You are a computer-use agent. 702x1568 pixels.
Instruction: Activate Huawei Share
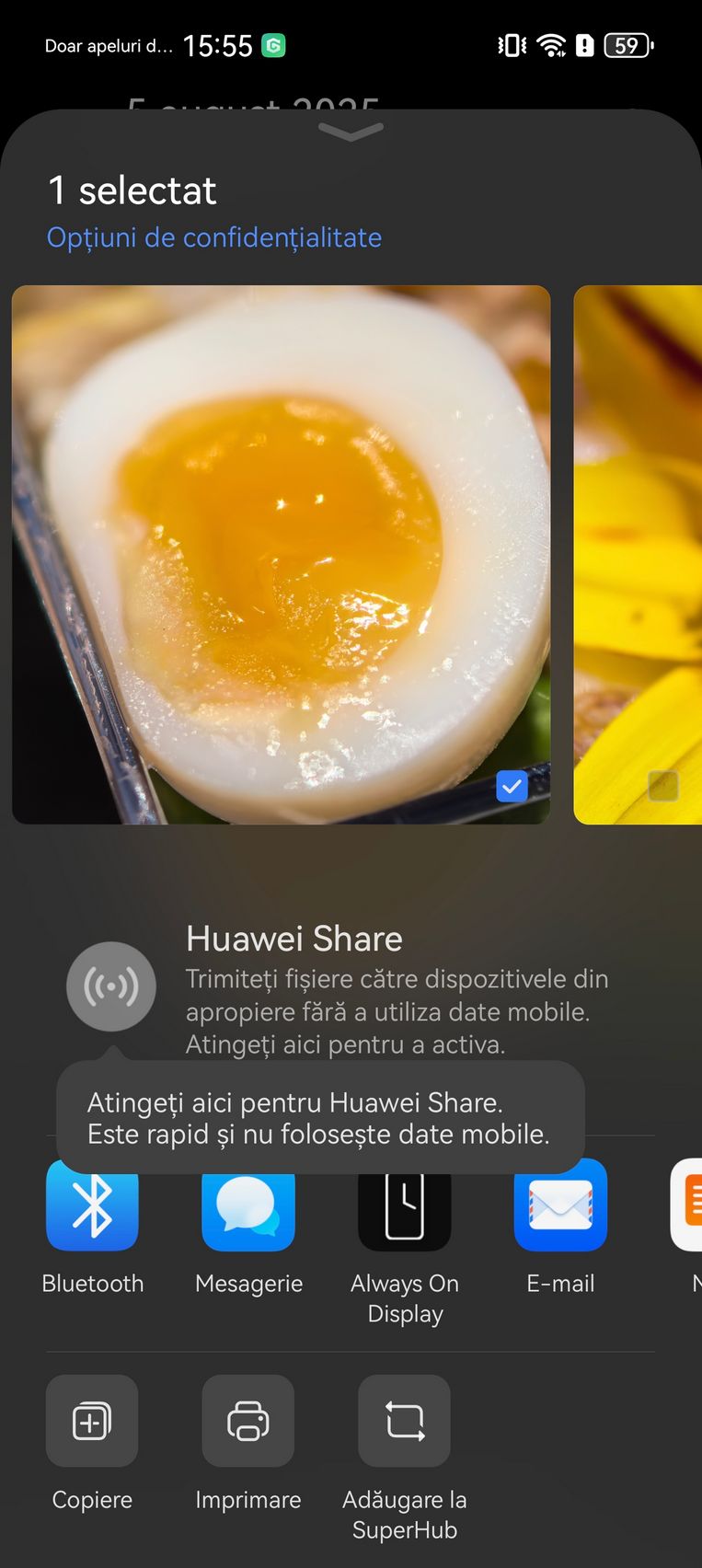[111, 986]
